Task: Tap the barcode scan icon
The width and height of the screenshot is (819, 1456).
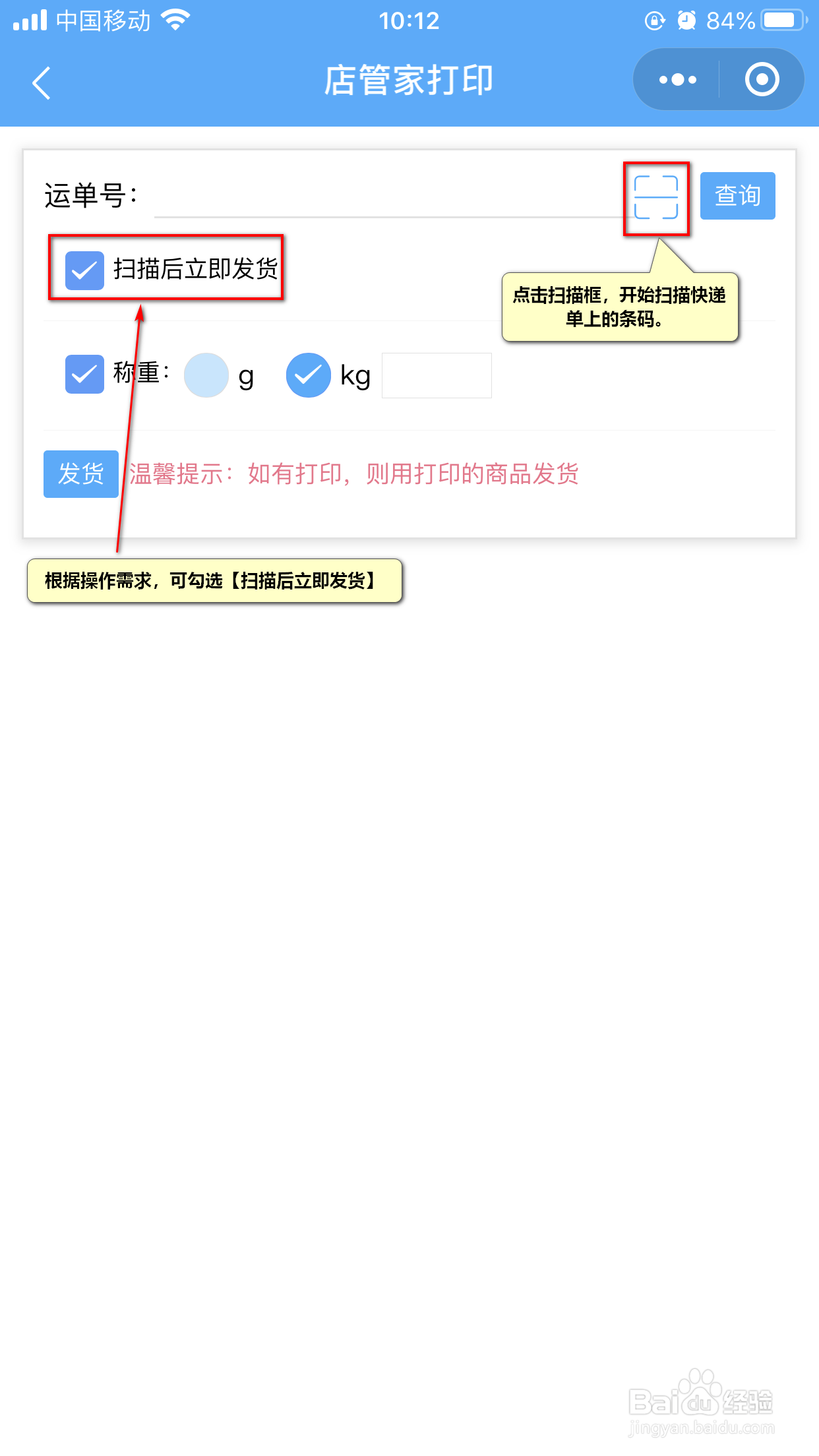Action: (x=657, y=198)
